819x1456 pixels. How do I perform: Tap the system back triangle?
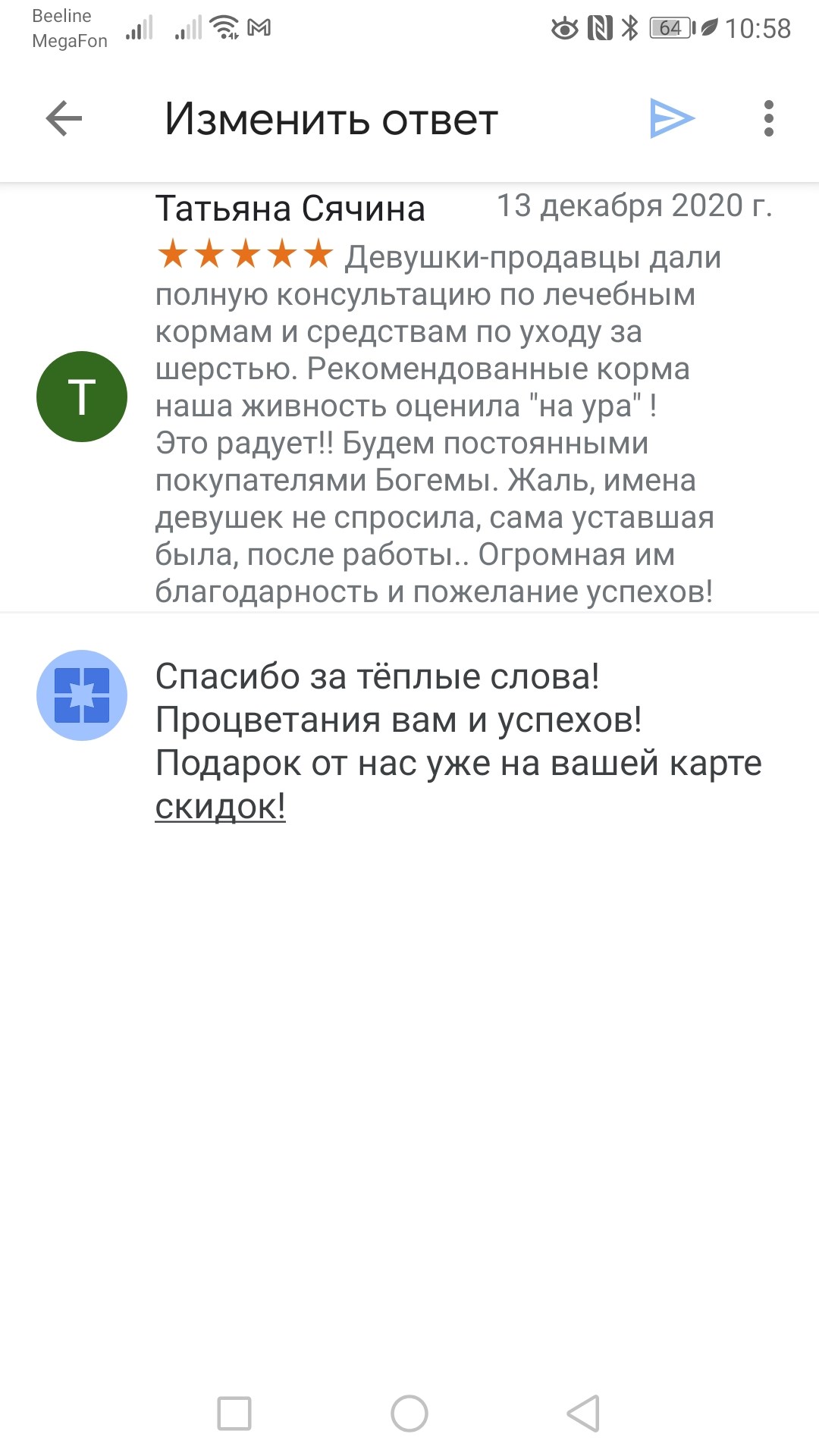584,1414
